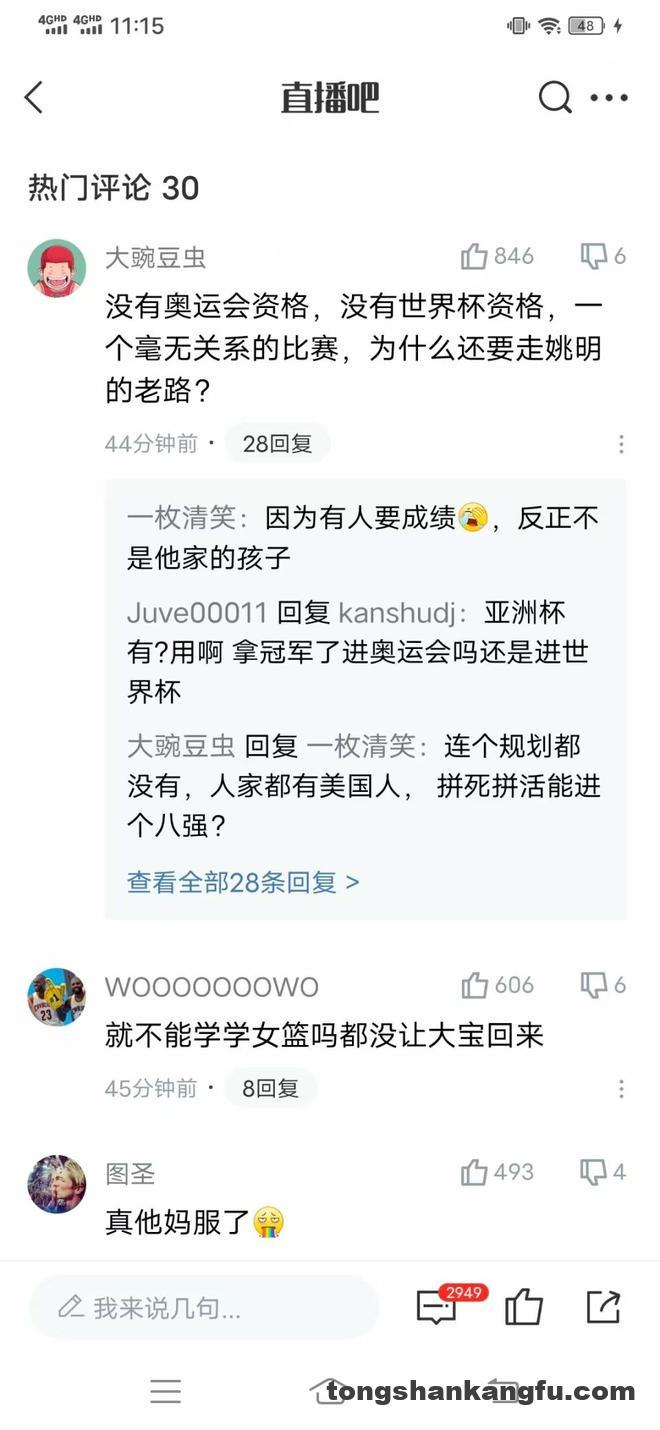Open WOOOOOOOWO's profile avatar

[x=57, y=997]
